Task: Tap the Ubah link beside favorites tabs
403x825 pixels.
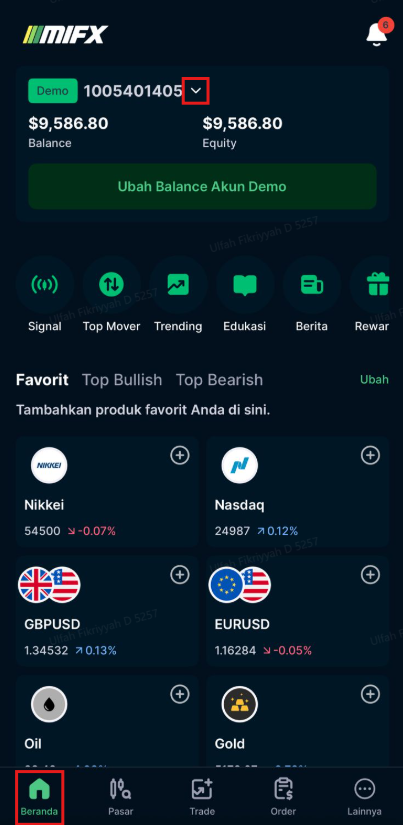Action: (x=374, y=379)
